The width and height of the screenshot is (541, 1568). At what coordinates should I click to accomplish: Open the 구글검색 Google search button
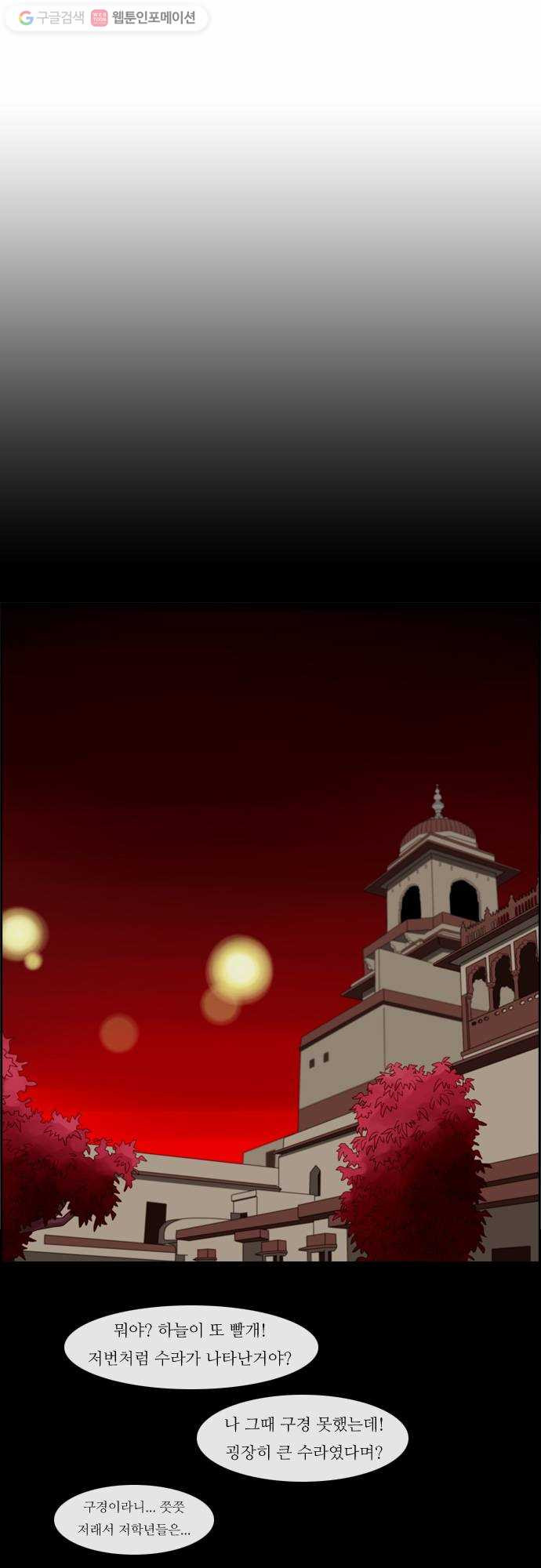click(x=52, y=18)
